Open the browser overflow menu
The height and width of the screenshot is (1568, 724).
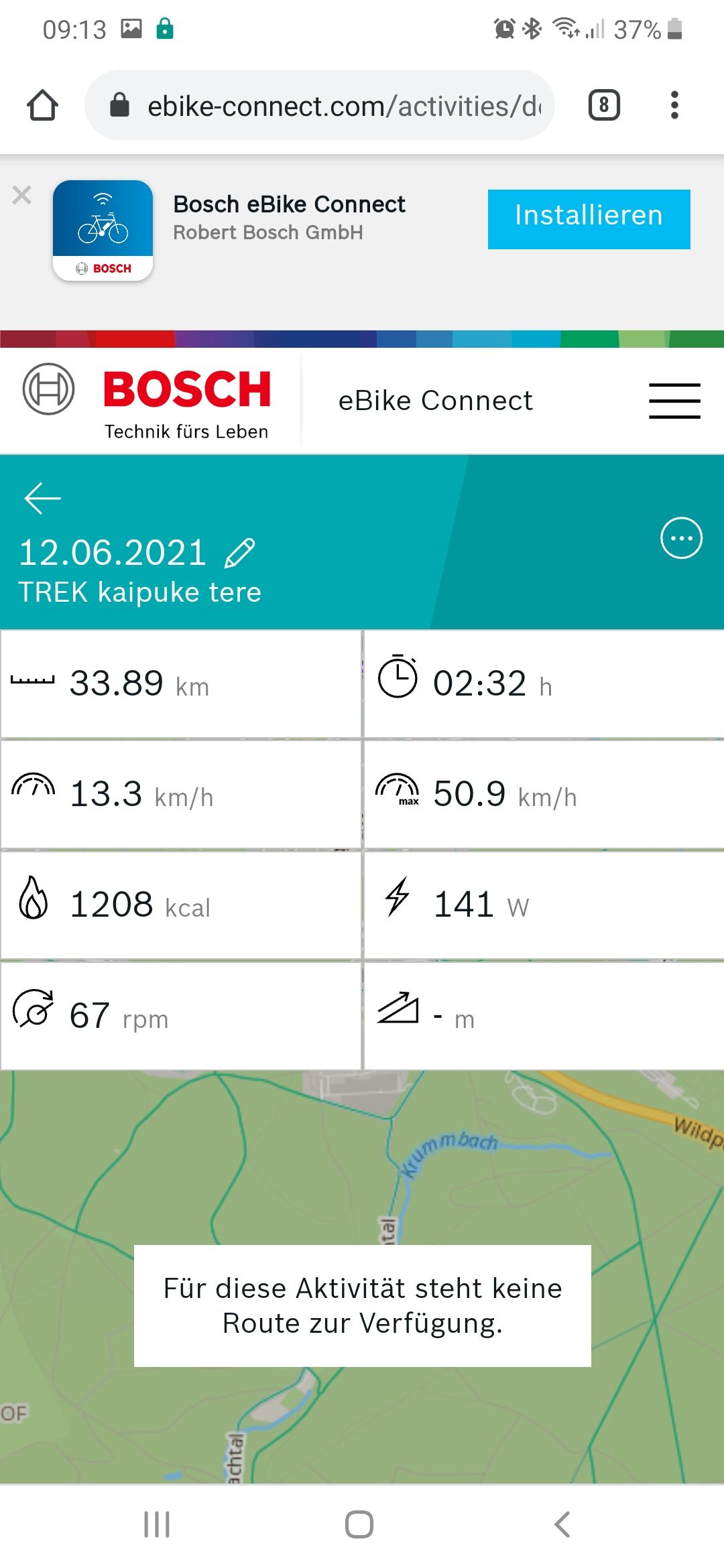pyautogui.click(x=674, y=105)
